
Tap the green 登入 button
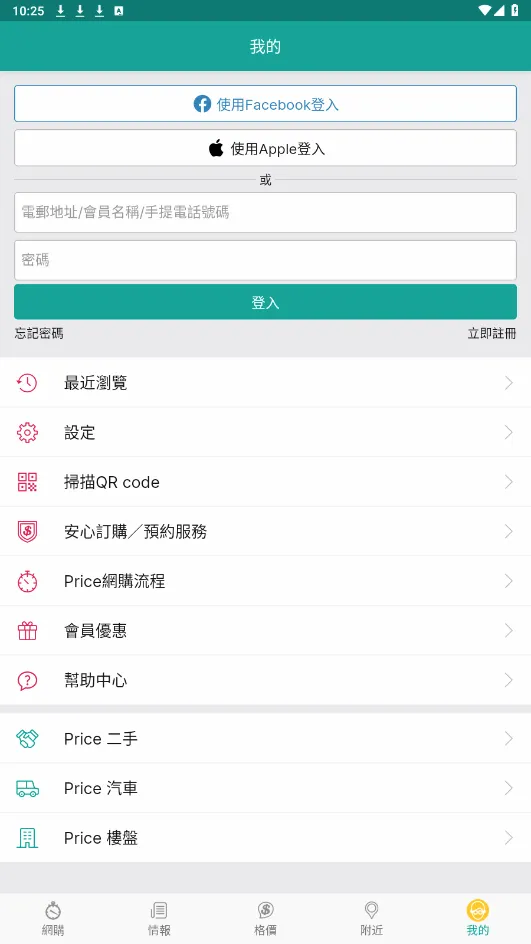[x=266, y=302]
